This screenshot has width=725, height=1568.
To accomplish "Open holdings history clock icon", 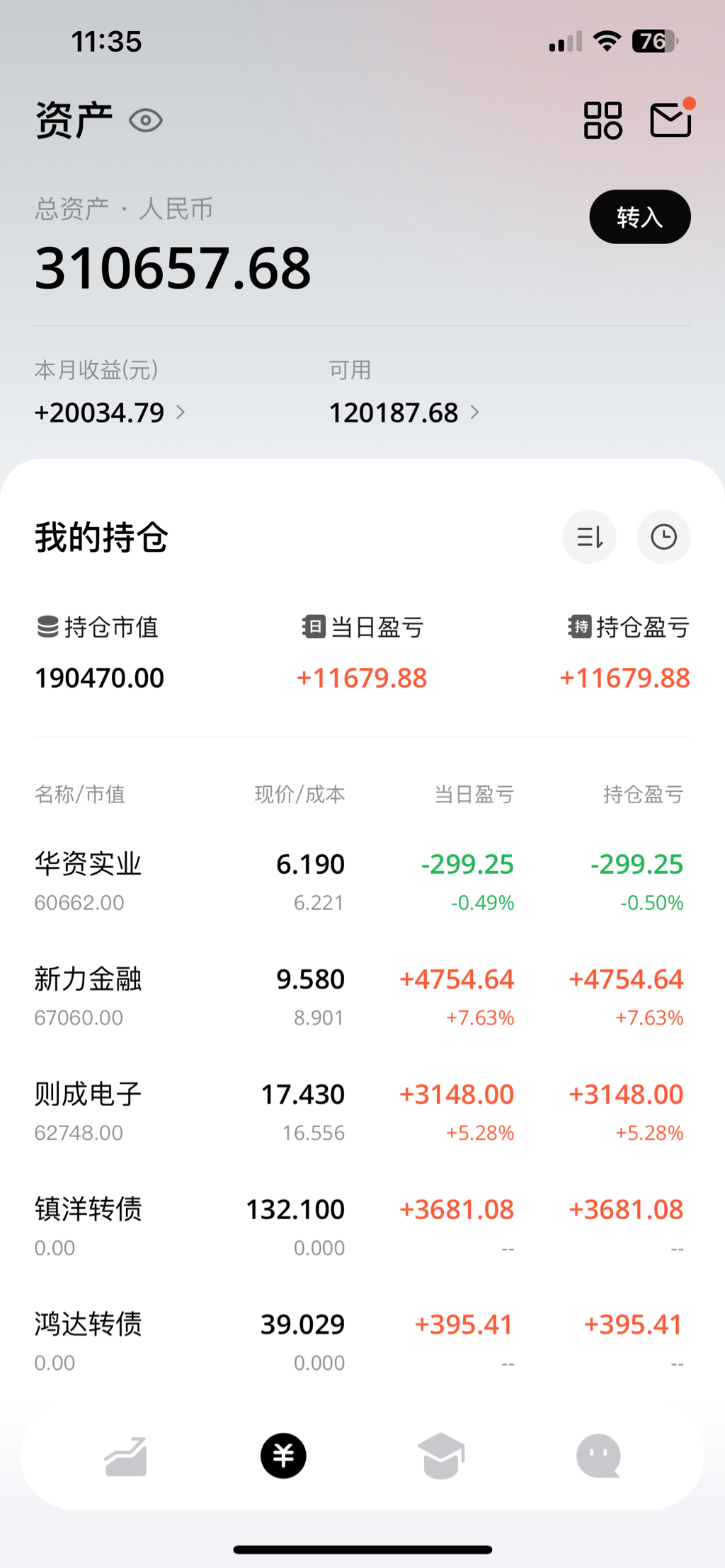I will [x=663, y=537].
